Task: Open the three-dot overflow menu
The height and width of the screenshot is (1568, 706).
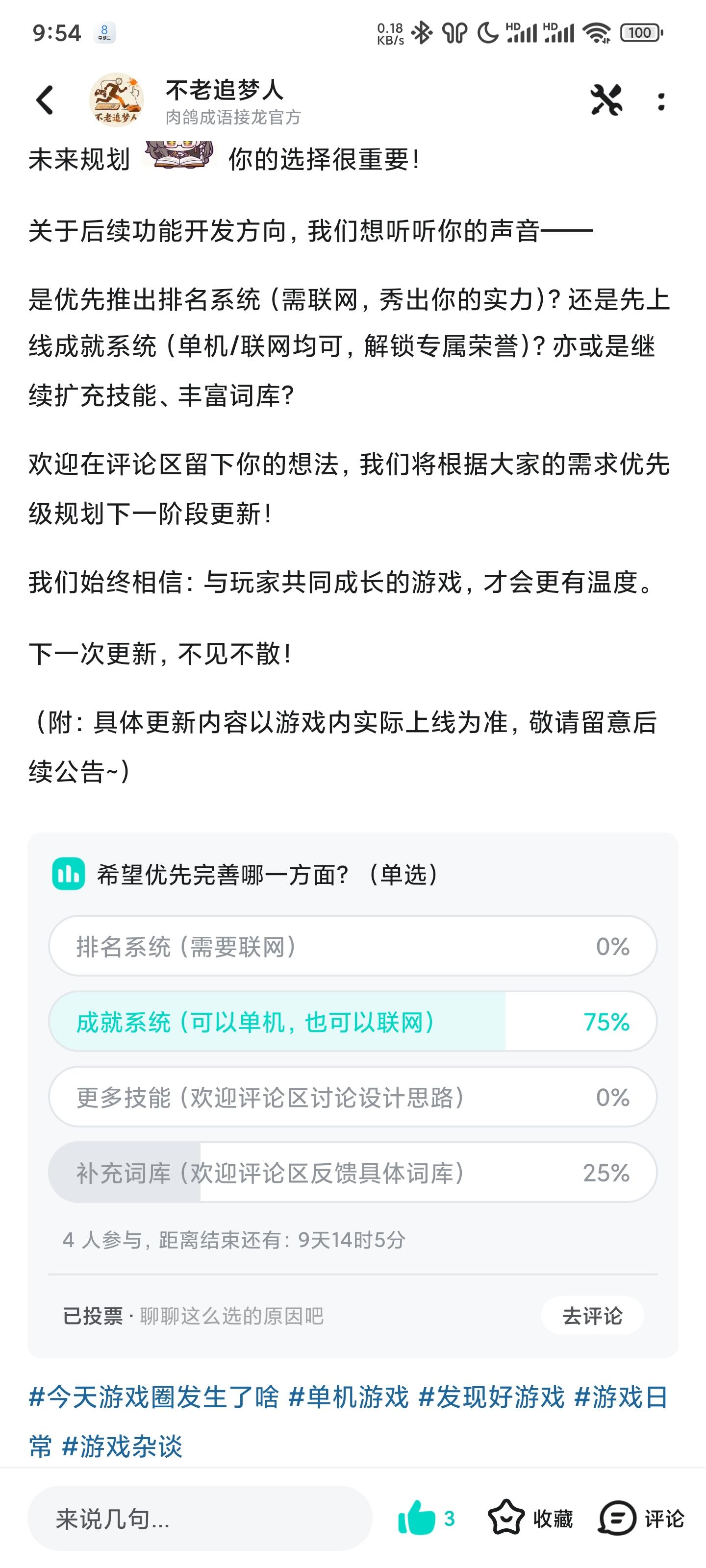Action: tap(661, 100)
